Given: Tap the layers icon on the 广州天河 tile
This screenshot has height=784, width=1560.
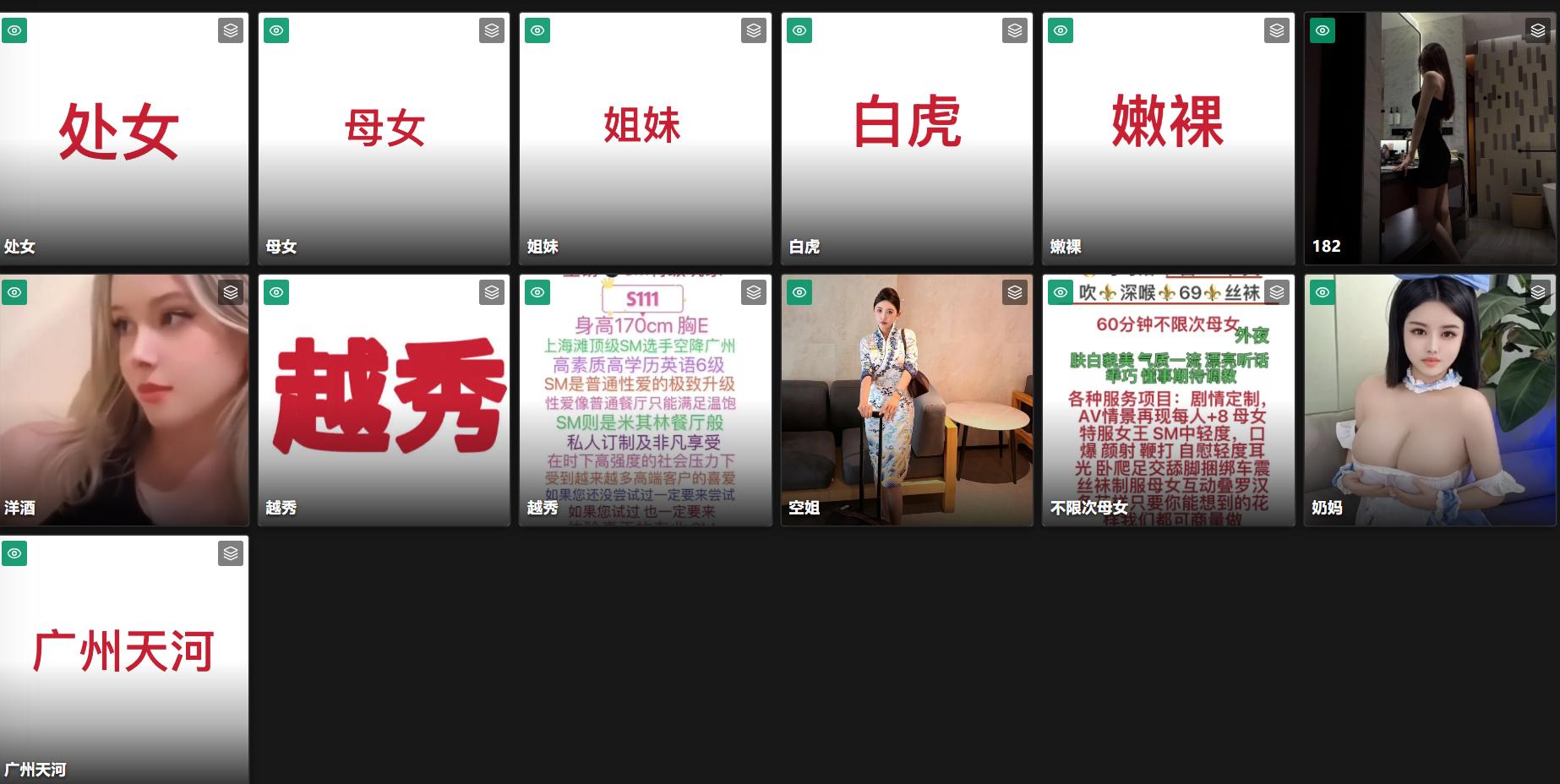Looking at the screenshot, I should [231, 553].
